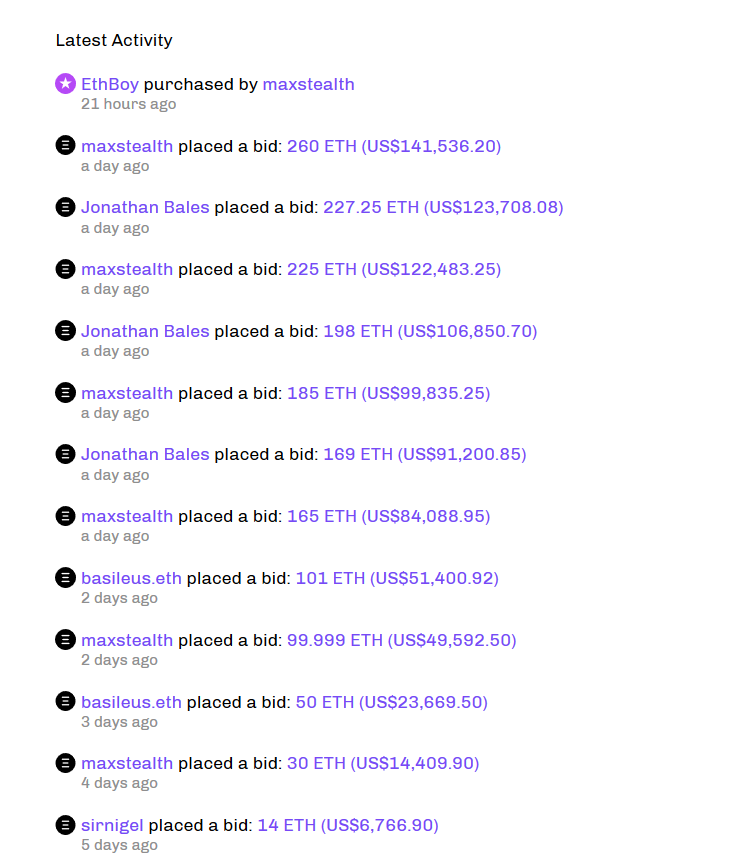Viewport: 745px width, 867px height.
Task: Open maxstealth profile on 30 ETH bid
Action: point(127,764)
